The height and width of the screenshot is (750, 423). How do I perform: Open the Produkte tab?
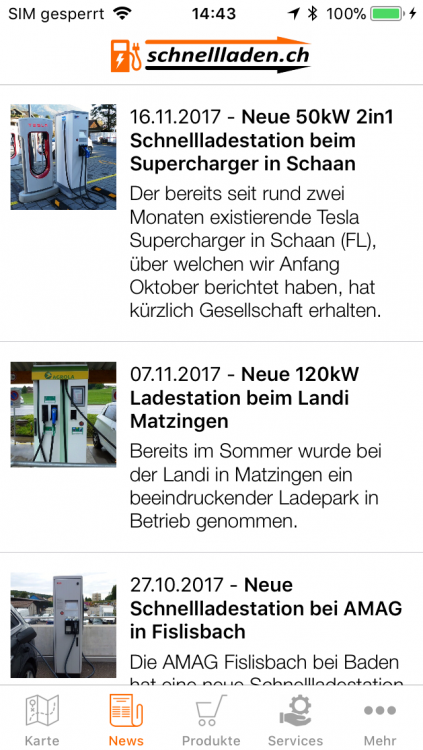click(x=211, y=719)
